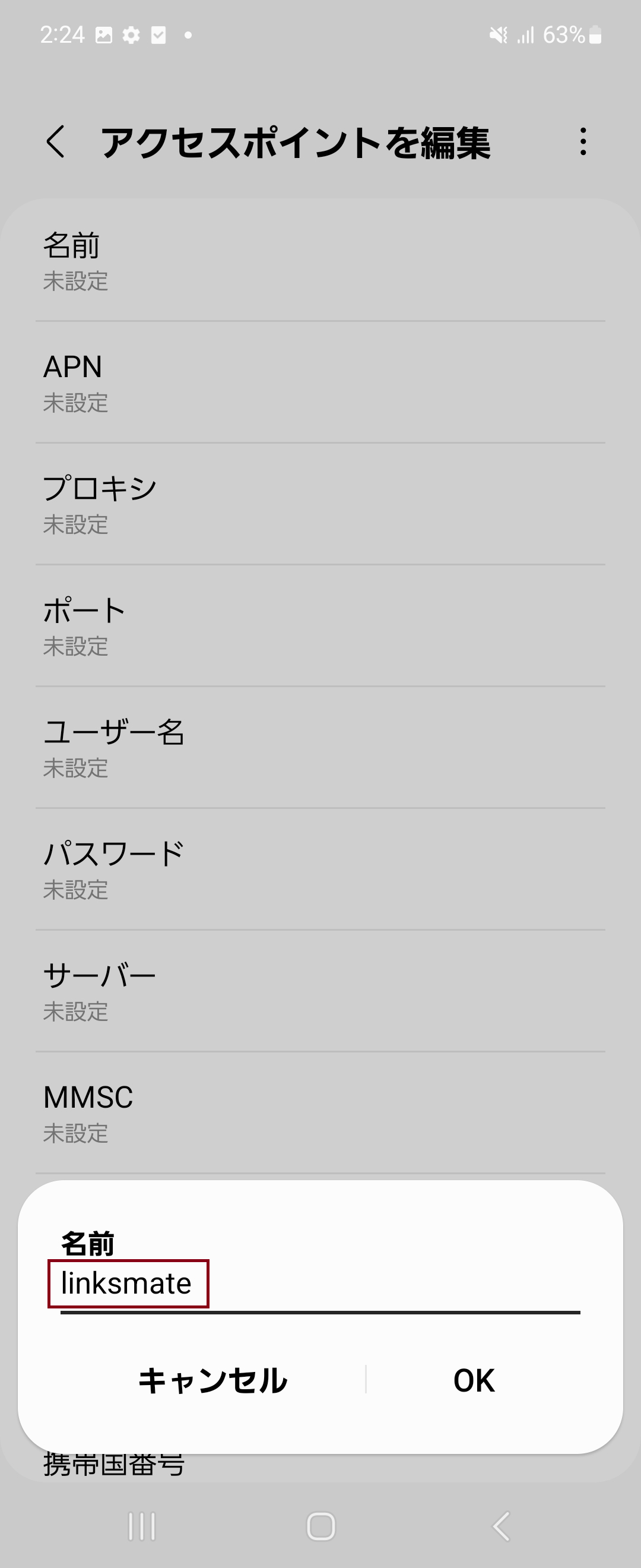Viewport: 641px width, 1568px height.
Task: Cancel the name dialog with キャンセル
Action: coord(212,1380)
